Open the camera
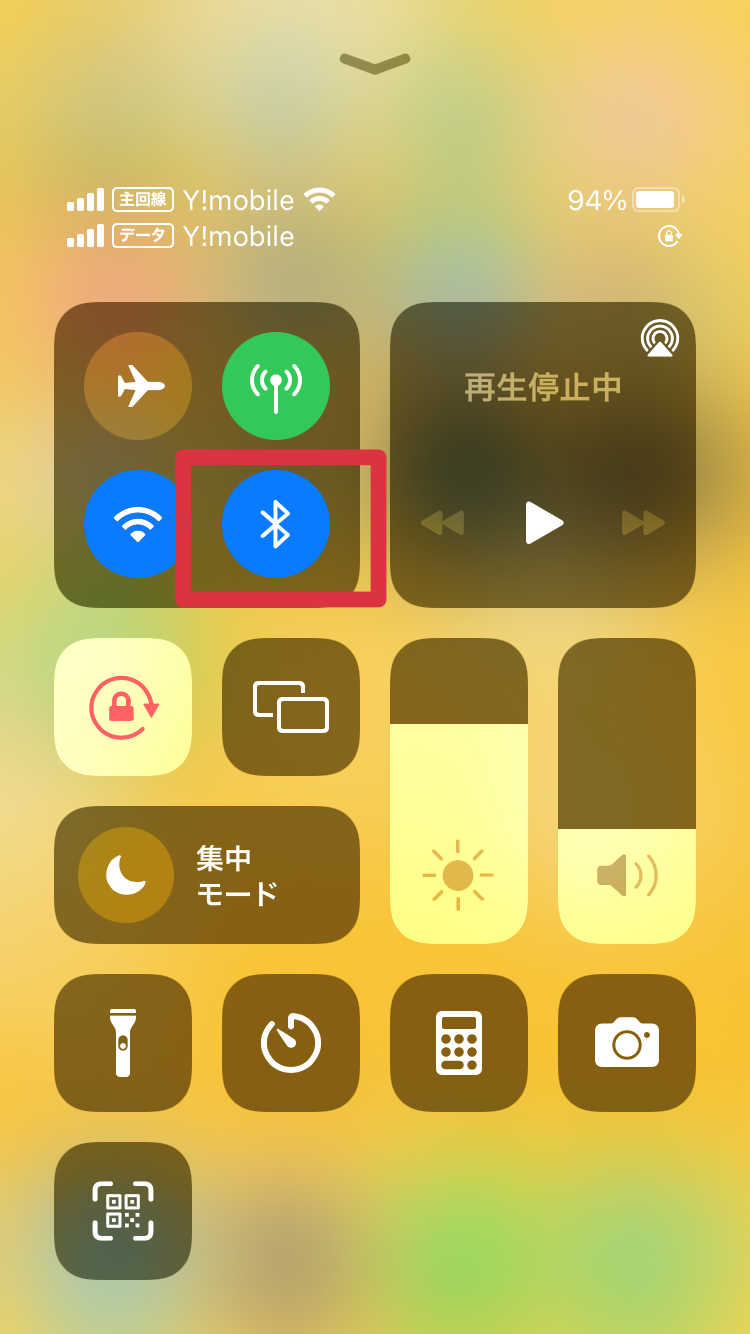This screenshot has width=750, height=1334. click(627, 1043)
